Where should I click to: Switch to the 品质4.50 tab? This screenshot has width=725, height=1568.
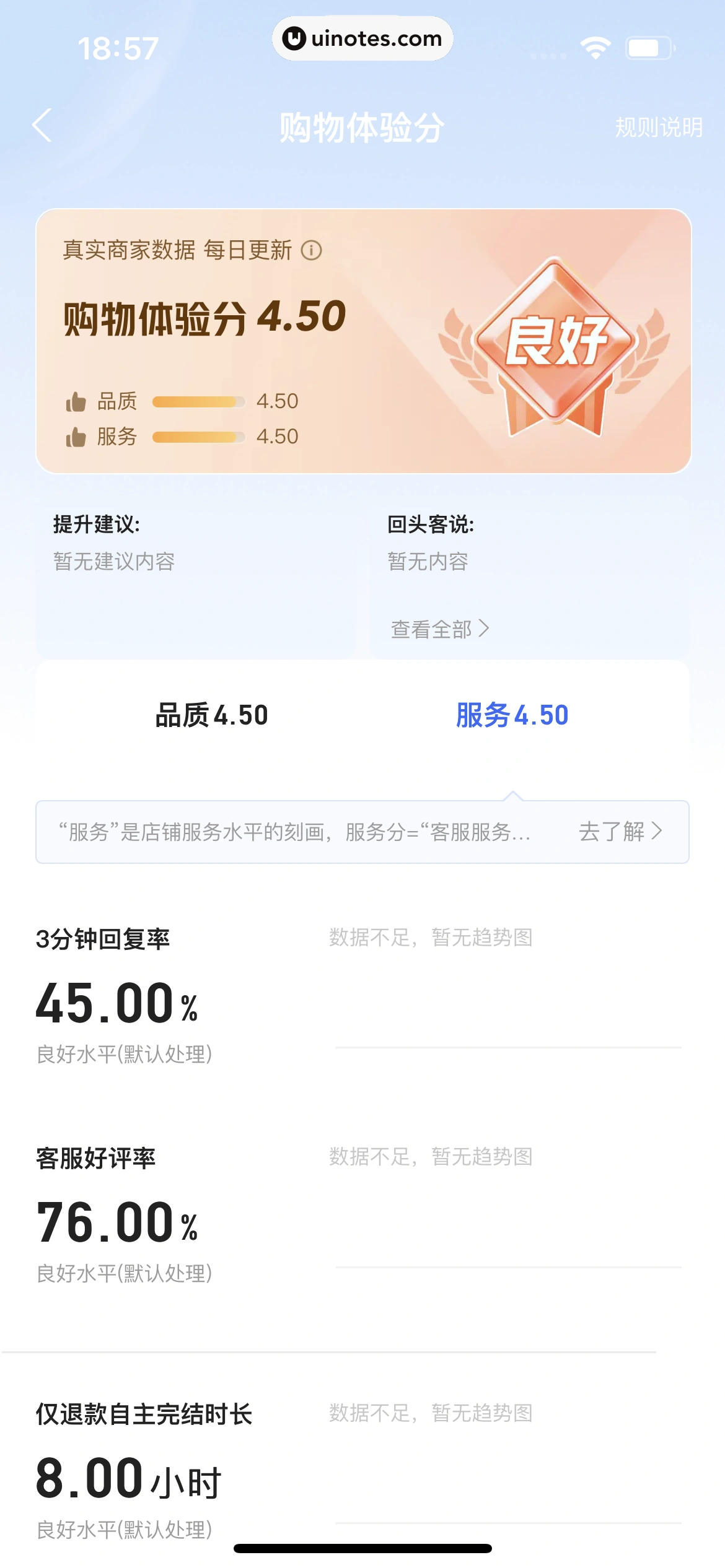211,715
